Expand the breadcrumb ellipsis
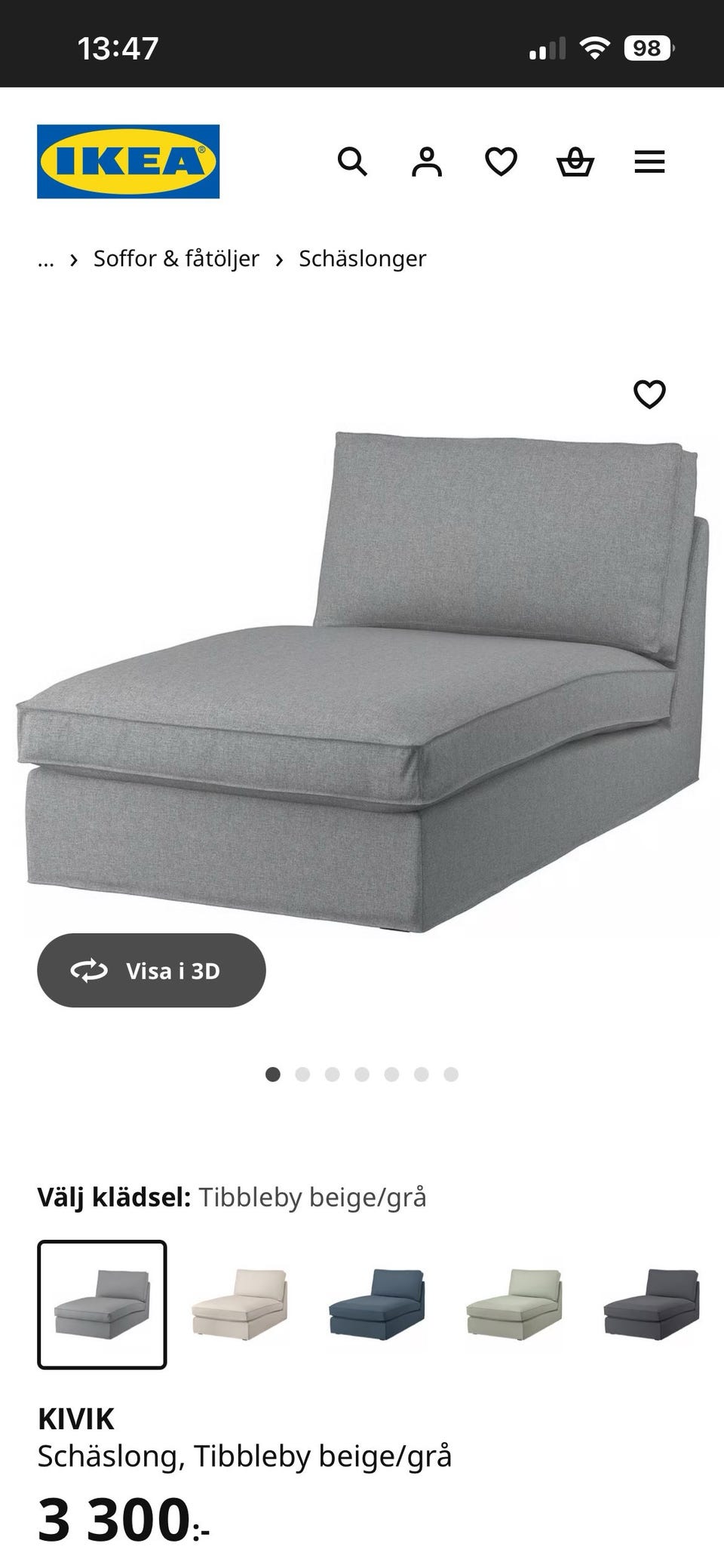 pyautogui.click(x=46, y=259)
